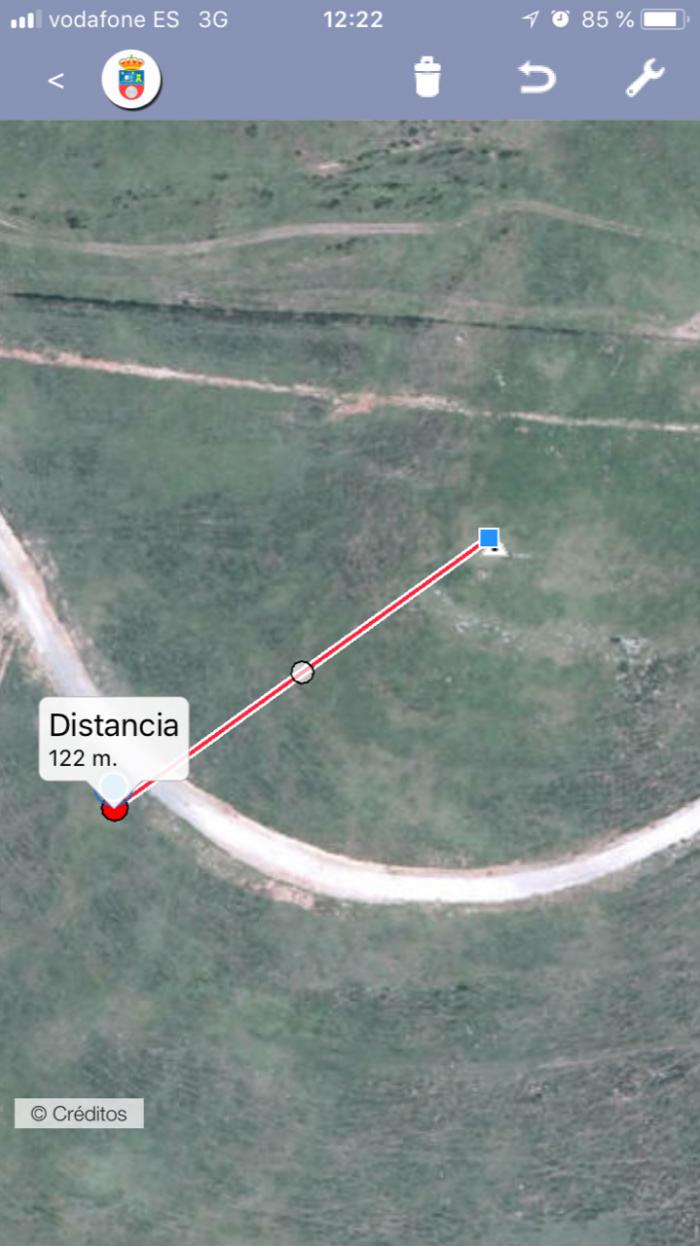700x1246 pixels.
Task: Select the red start point marker
Action: [115, 809]
